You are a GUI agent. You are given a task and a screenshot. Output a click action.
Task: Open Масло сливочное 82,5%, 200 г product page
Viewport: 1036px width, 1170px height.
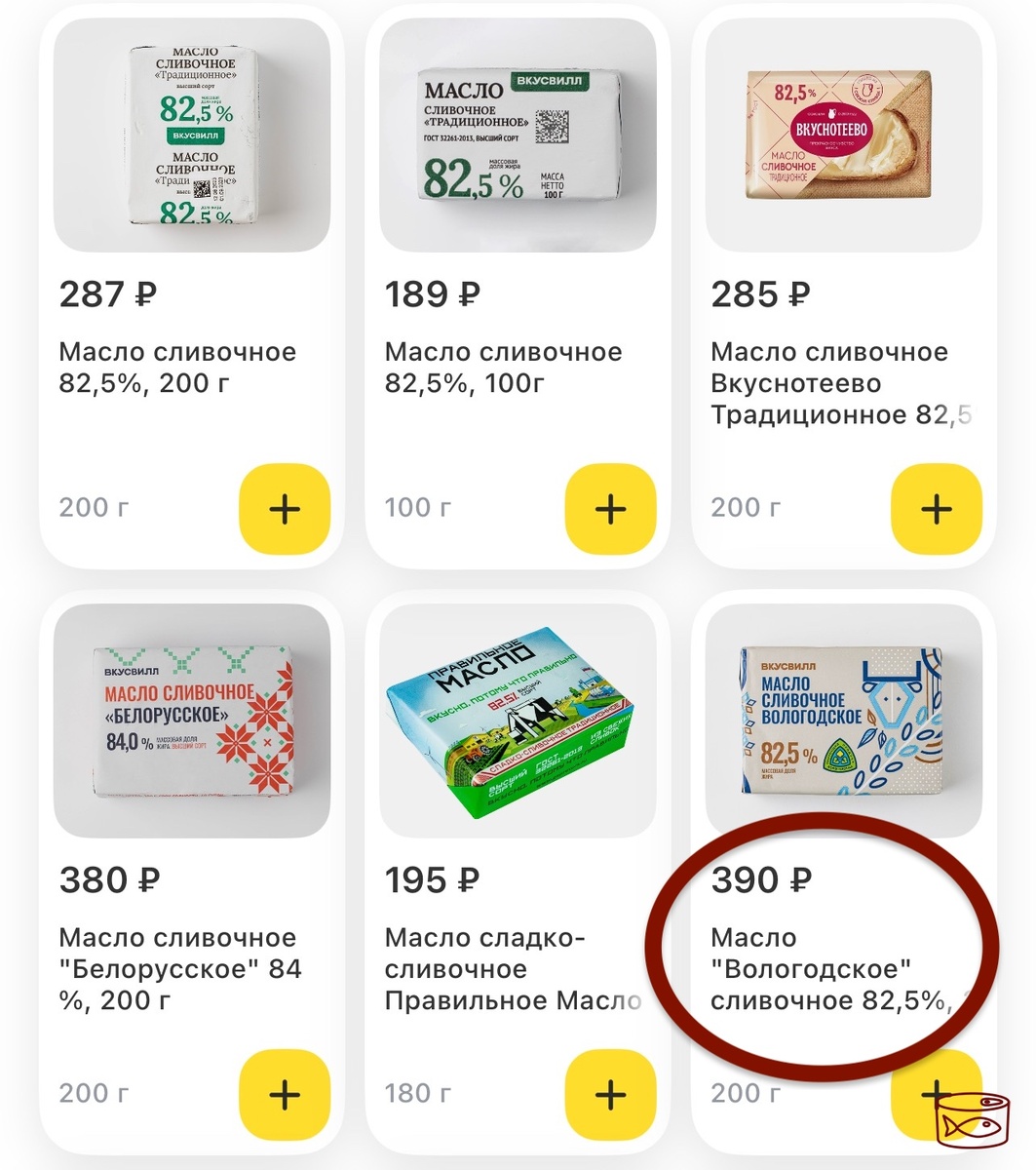pyautogui.click(x=179, y=368)
